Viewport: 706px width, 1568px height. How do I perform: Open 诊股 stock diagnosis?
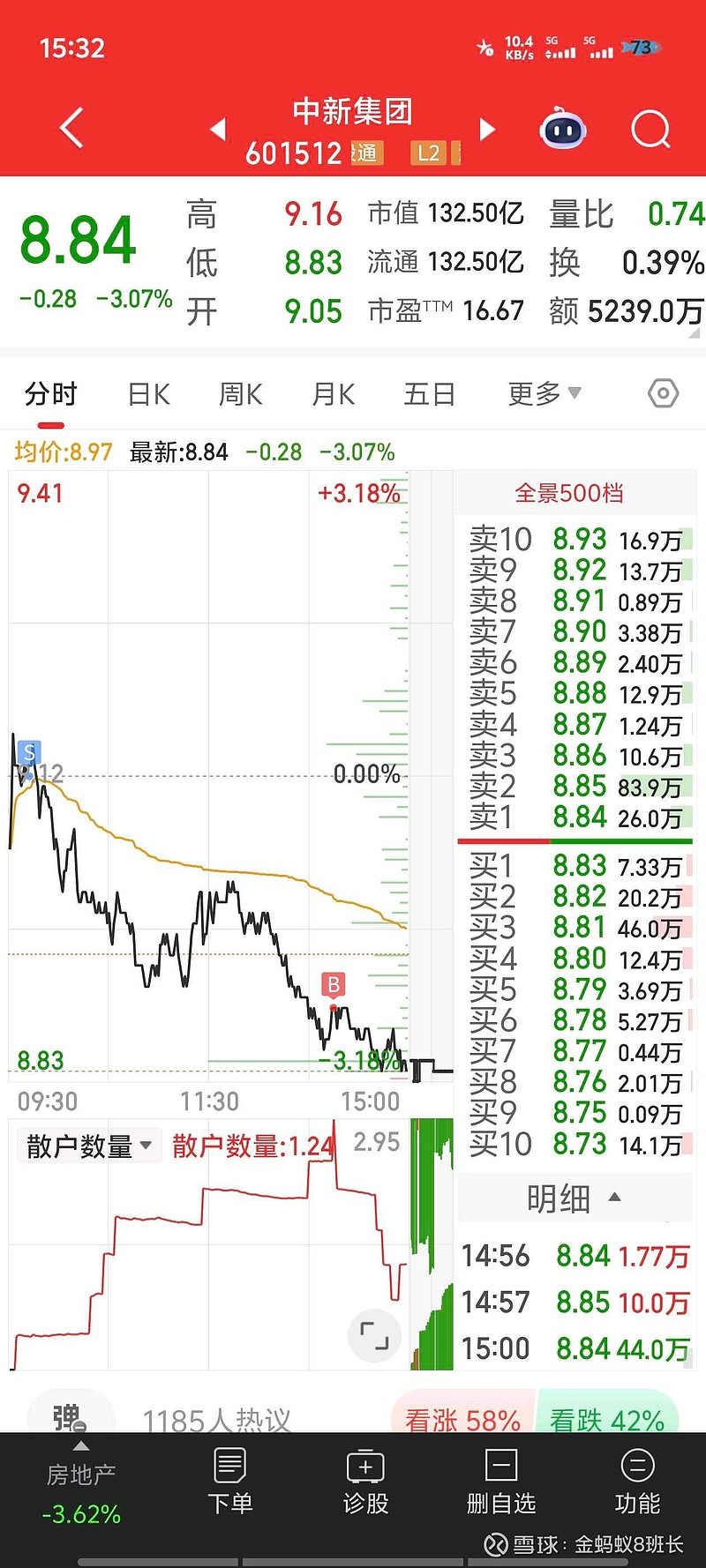click(365, 1483)
